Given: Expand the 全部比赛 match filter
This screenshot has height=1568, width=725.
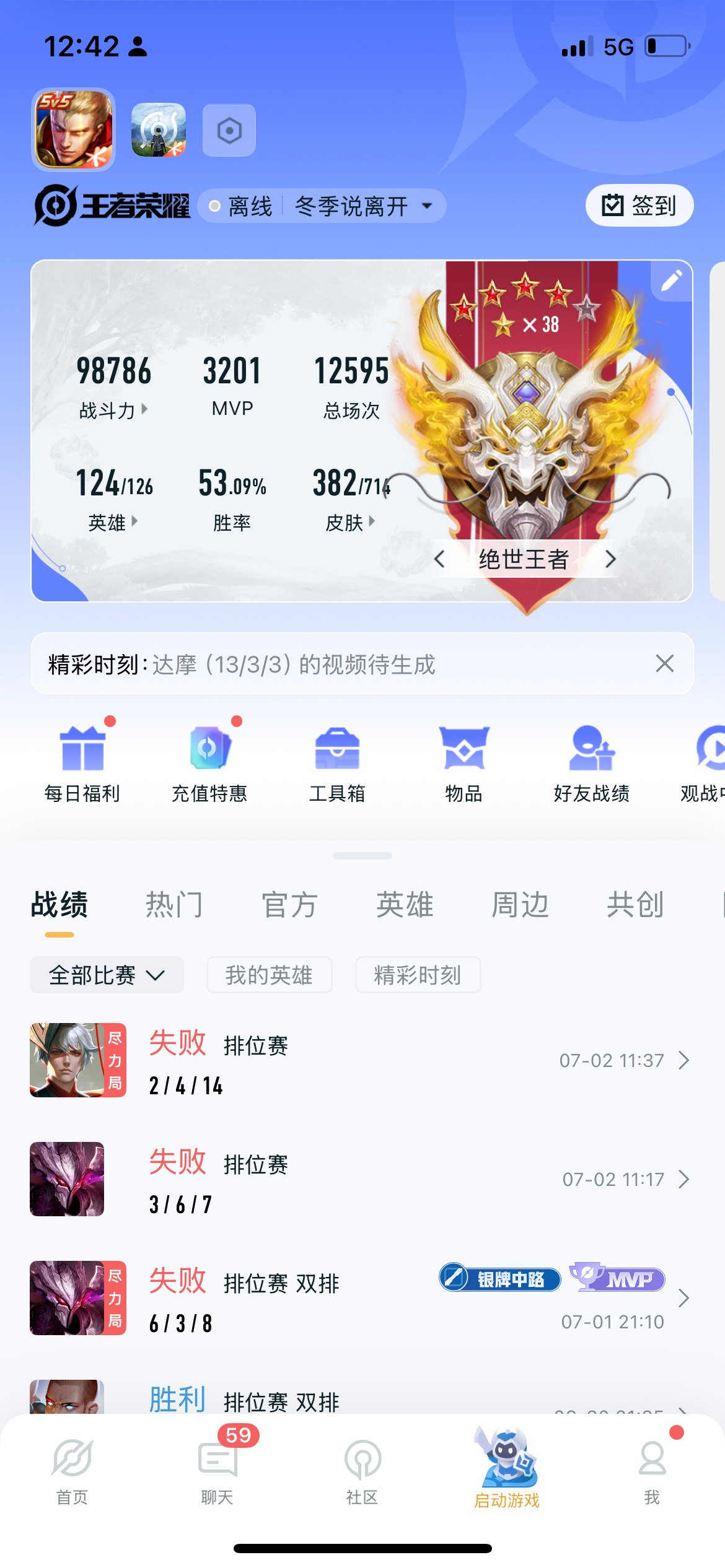Looking at the screenshot, I should pyautogui.click(x=107, y=975).
